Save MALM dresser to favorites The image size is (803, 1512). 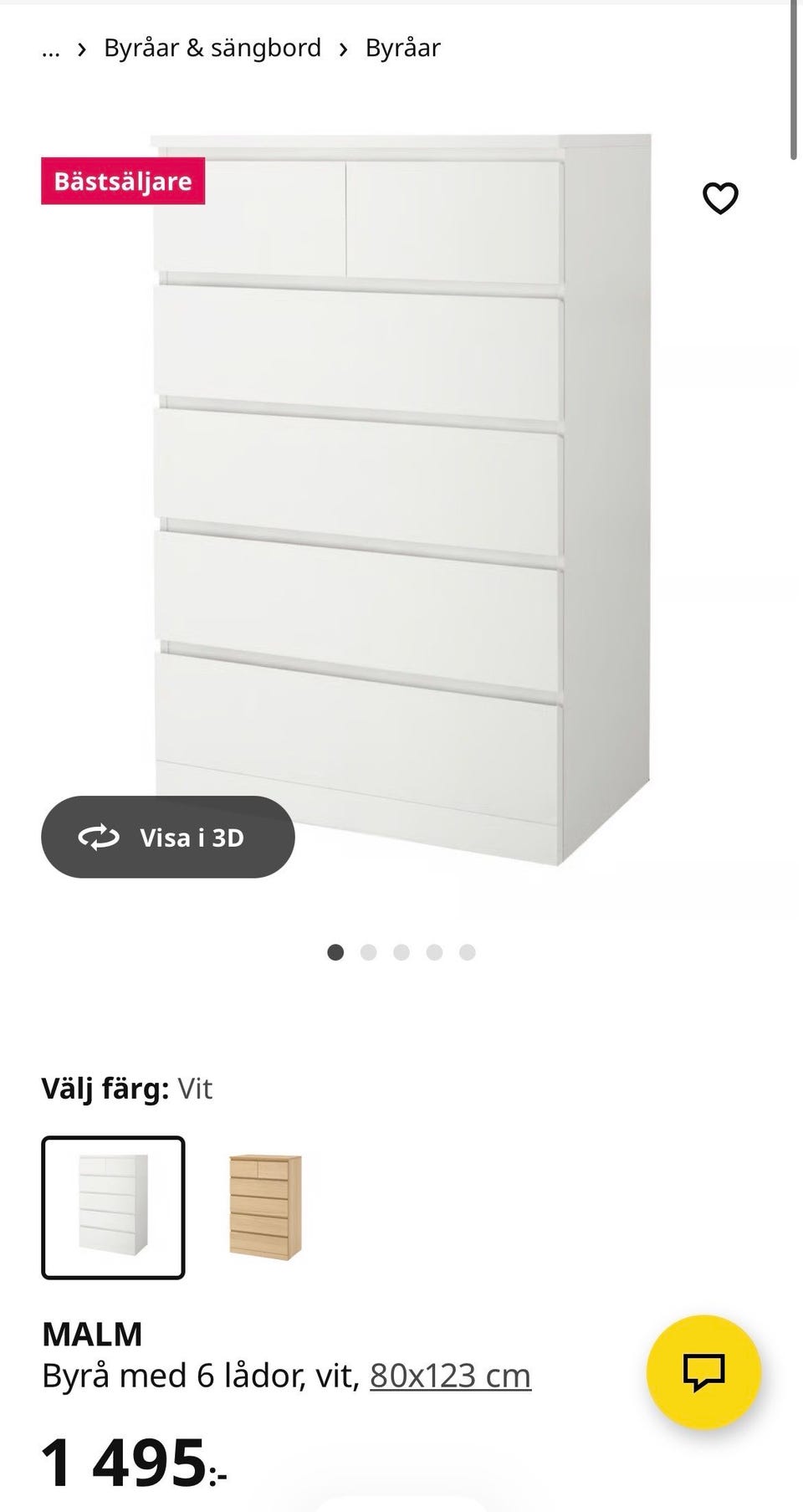pyautogui.click(x=719, y=198)
